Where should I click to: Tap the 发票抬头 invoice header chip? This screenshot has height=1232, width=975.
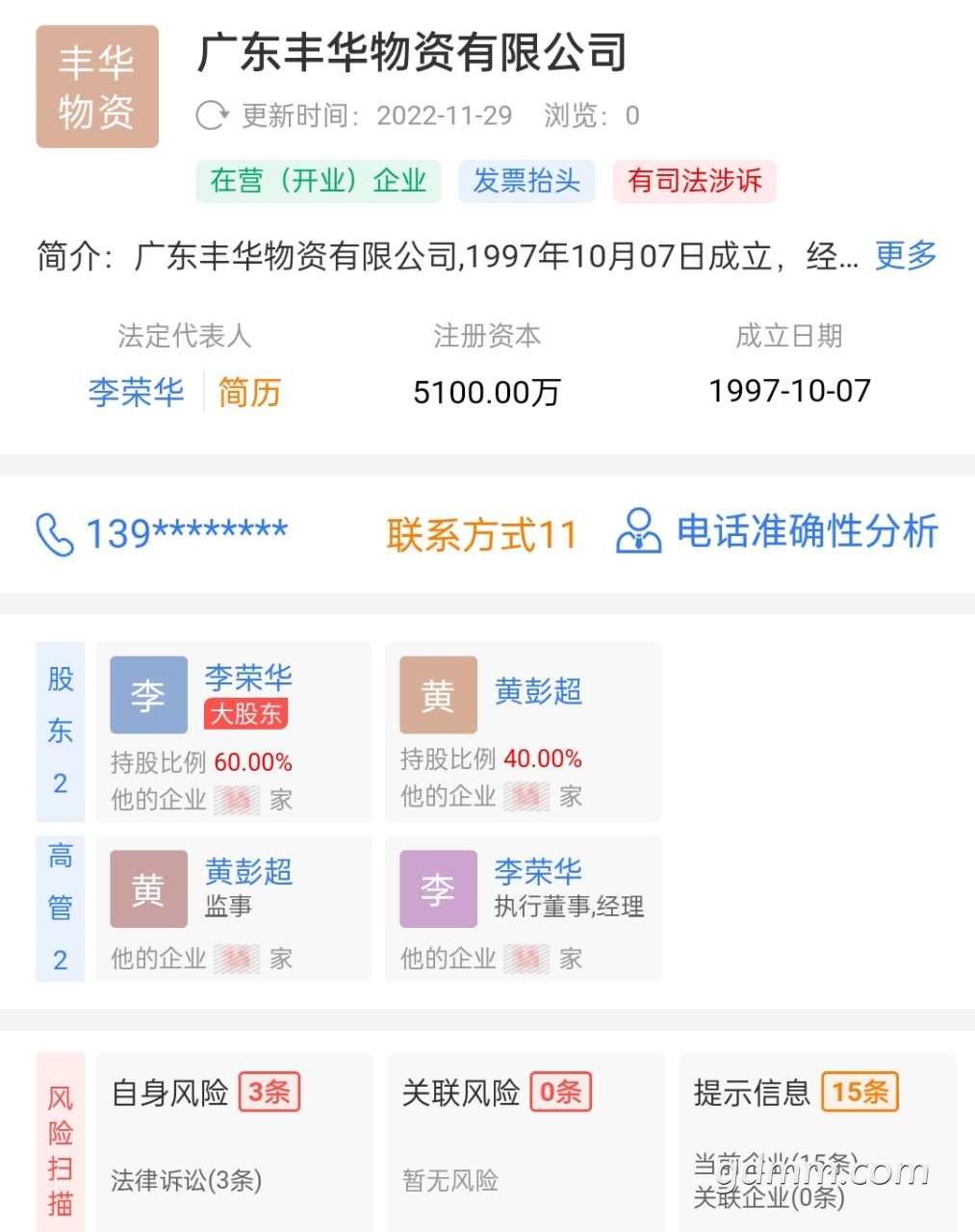tap(526, 181)
